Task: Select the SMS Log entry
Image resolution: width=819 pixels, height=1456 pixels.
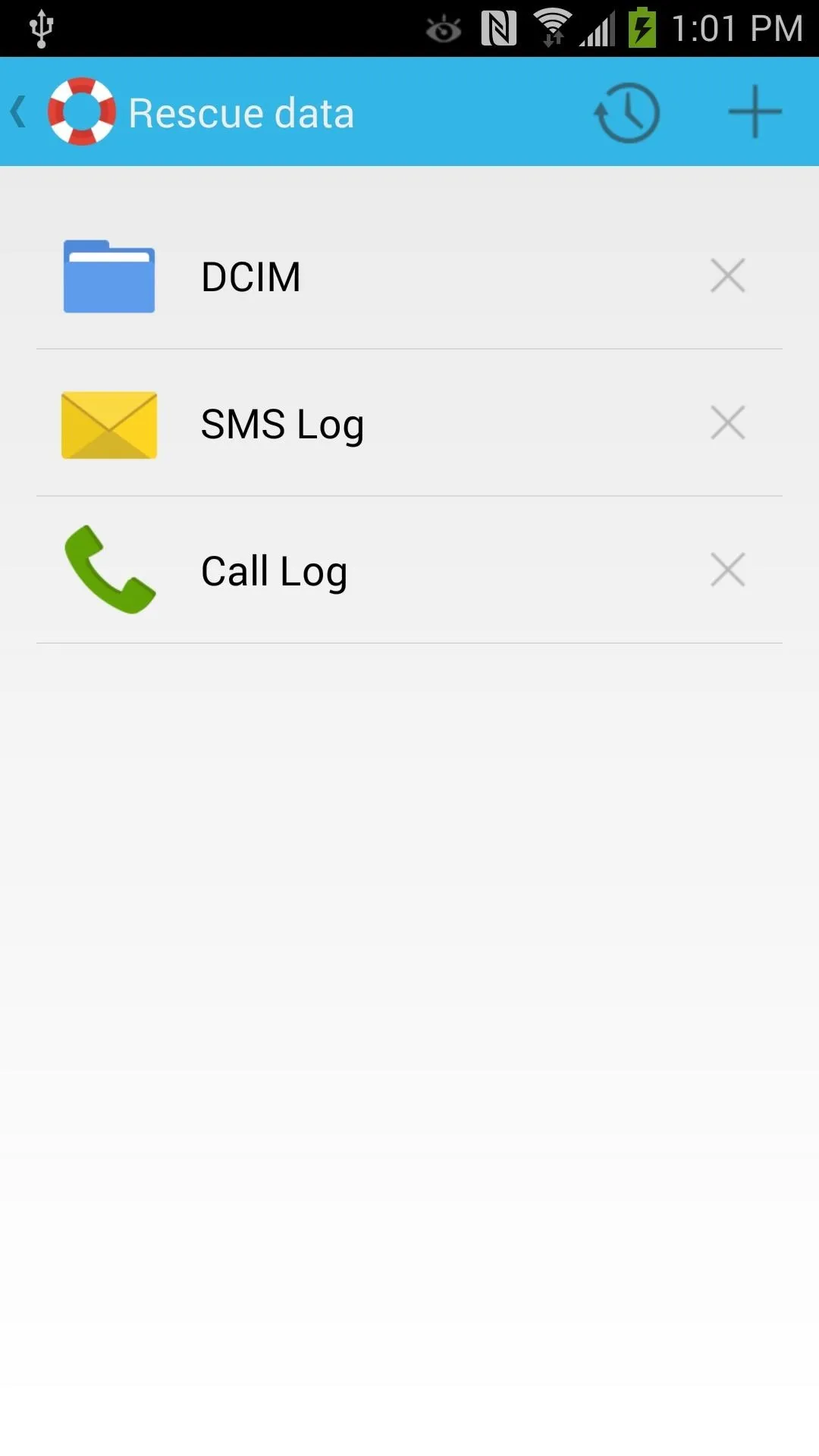Action: coord(409,423)
